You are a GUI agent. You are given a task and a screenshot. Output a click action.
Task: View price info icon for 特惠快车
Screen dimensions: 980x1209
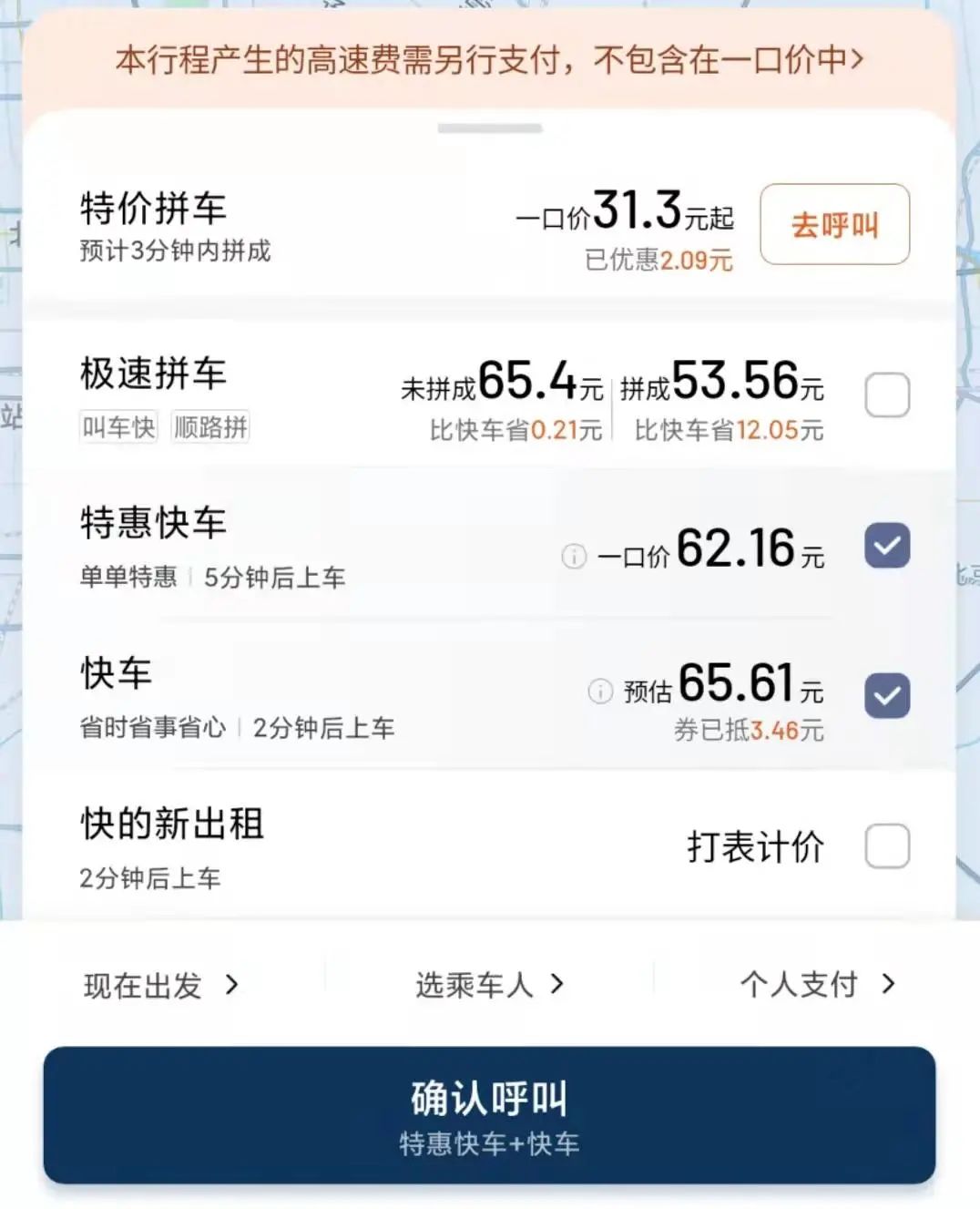point(574,555)
